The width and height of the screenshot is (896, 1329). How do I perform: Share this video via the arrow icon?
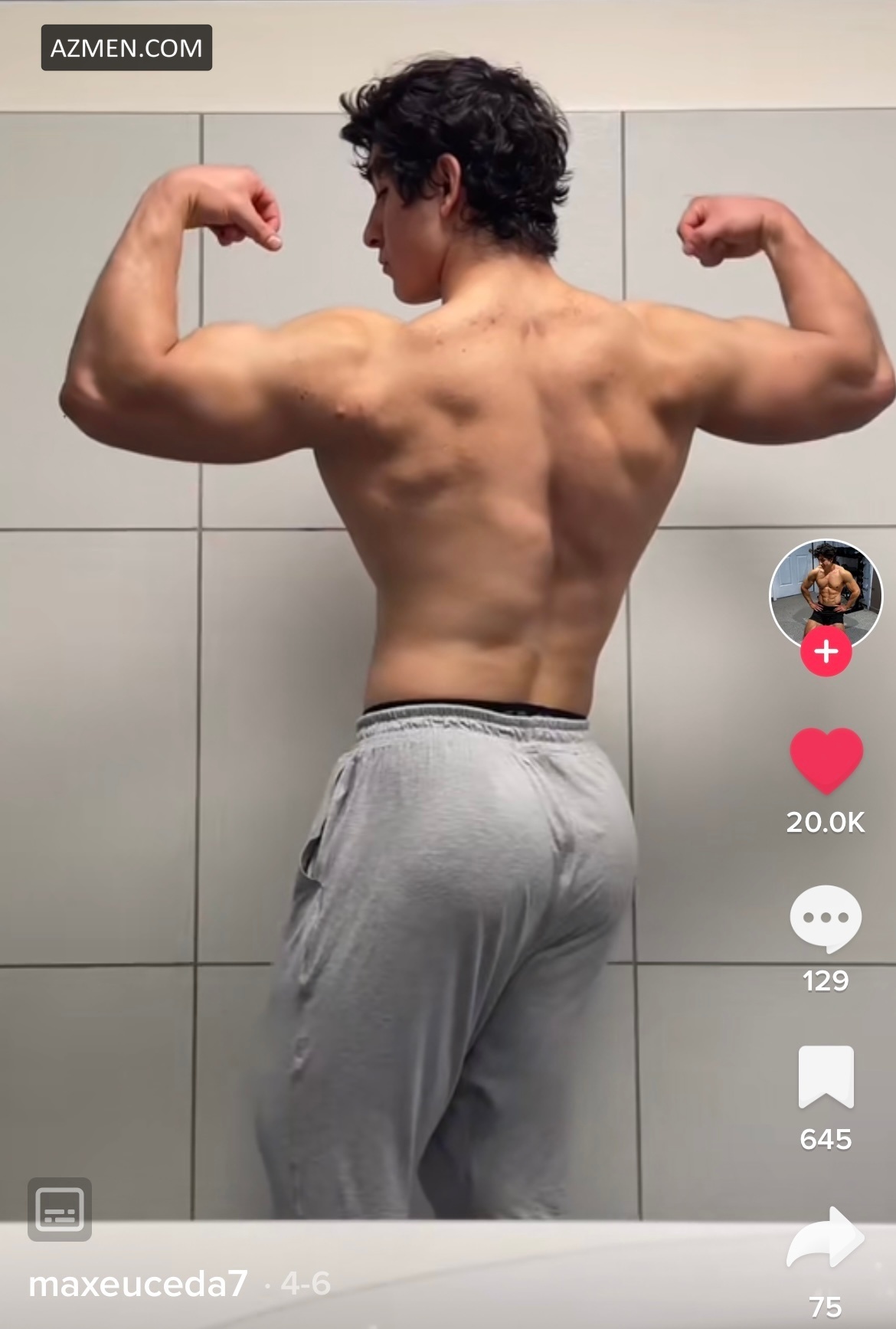[826, 1237]
